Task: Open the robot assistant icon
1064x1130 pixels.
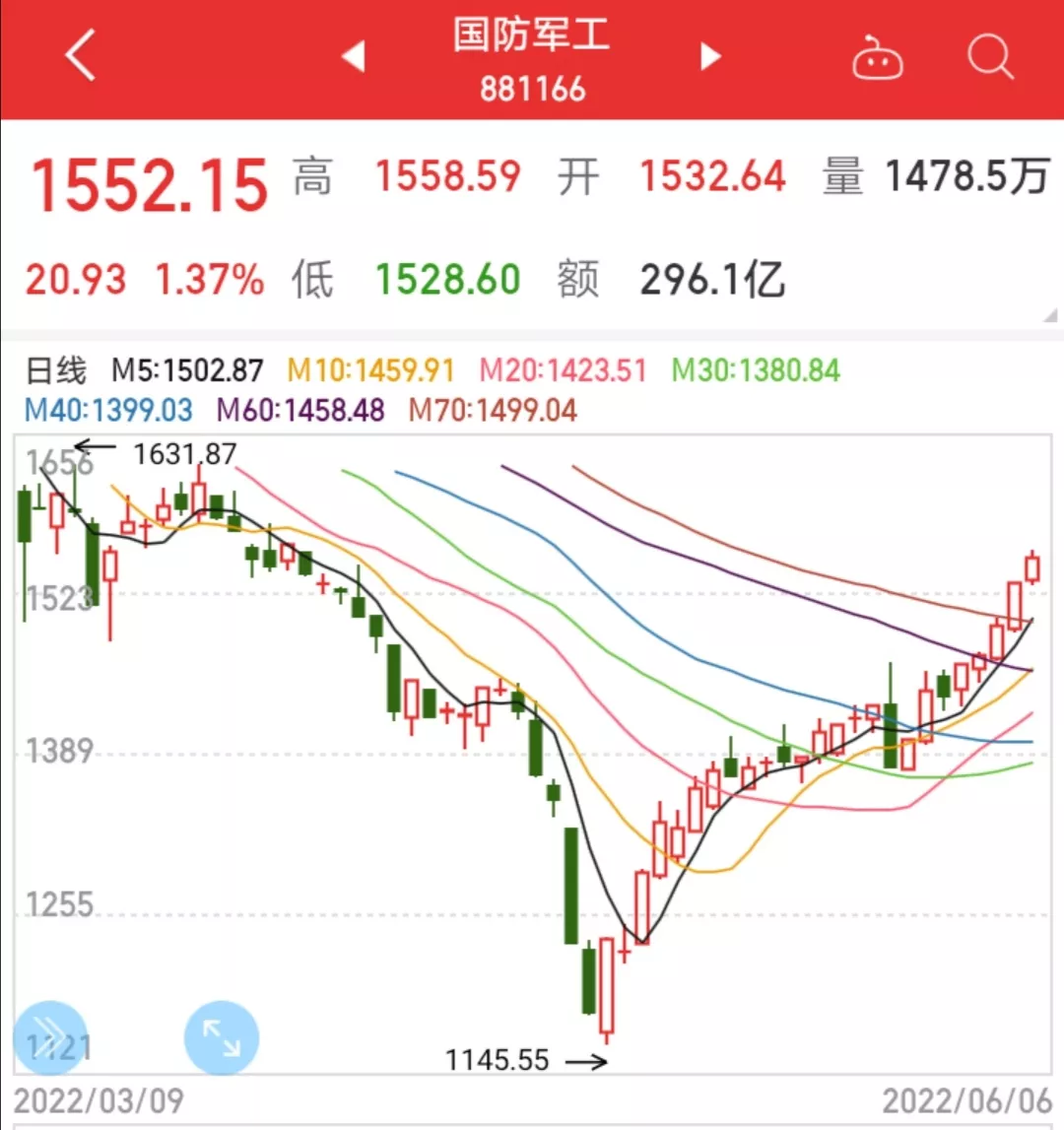Action: click(x=877, y=58)
